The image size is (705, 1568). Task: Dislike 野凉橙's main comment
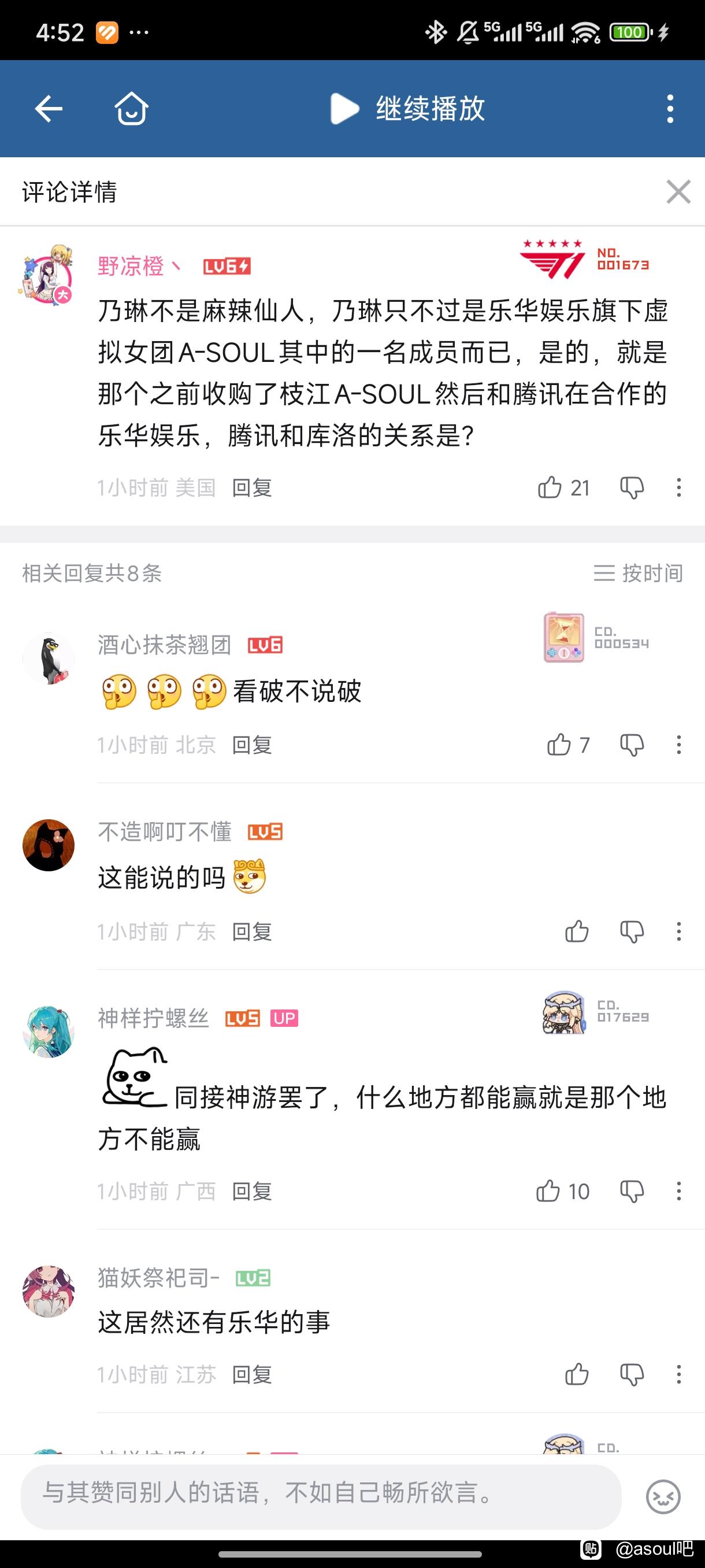(632, 487)
